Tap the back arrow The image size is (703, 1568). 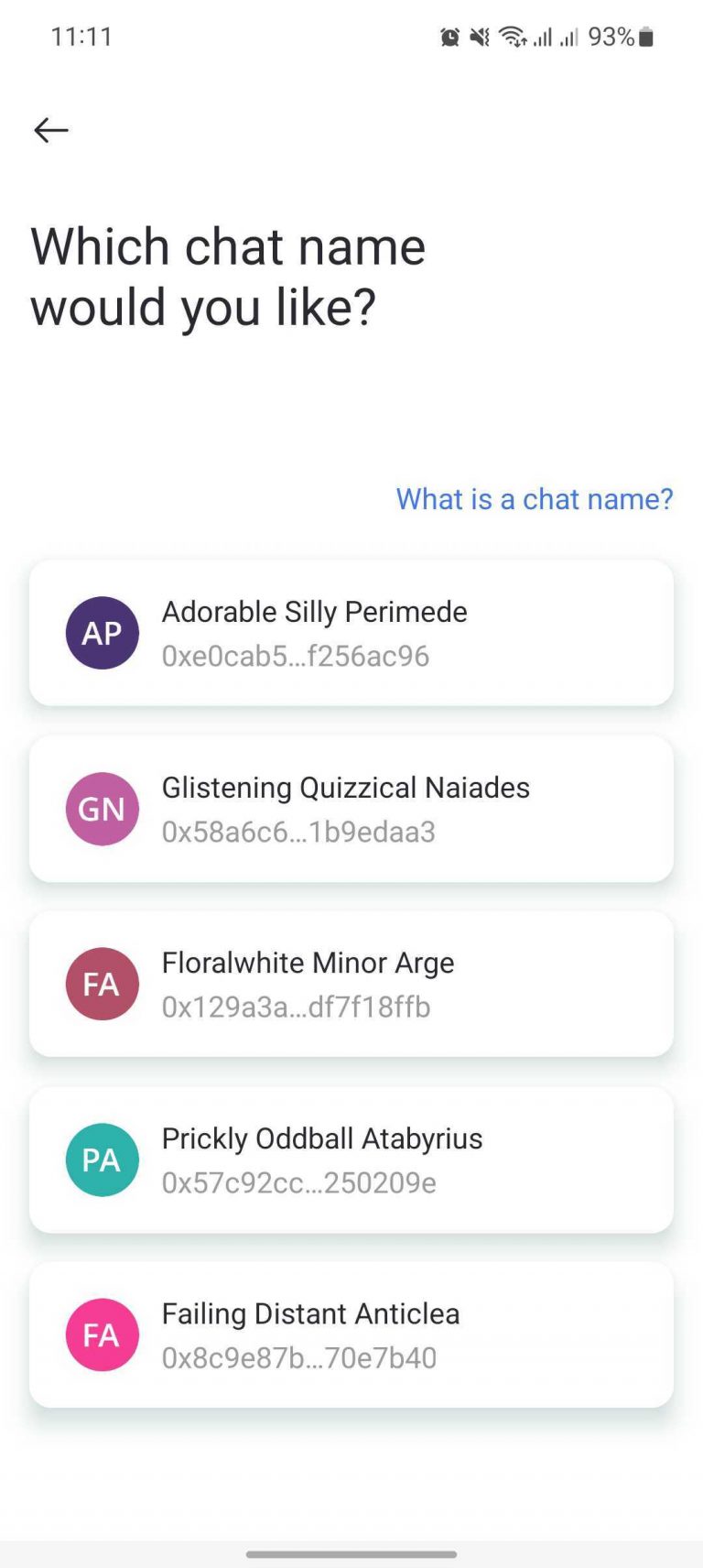point(50,130)
